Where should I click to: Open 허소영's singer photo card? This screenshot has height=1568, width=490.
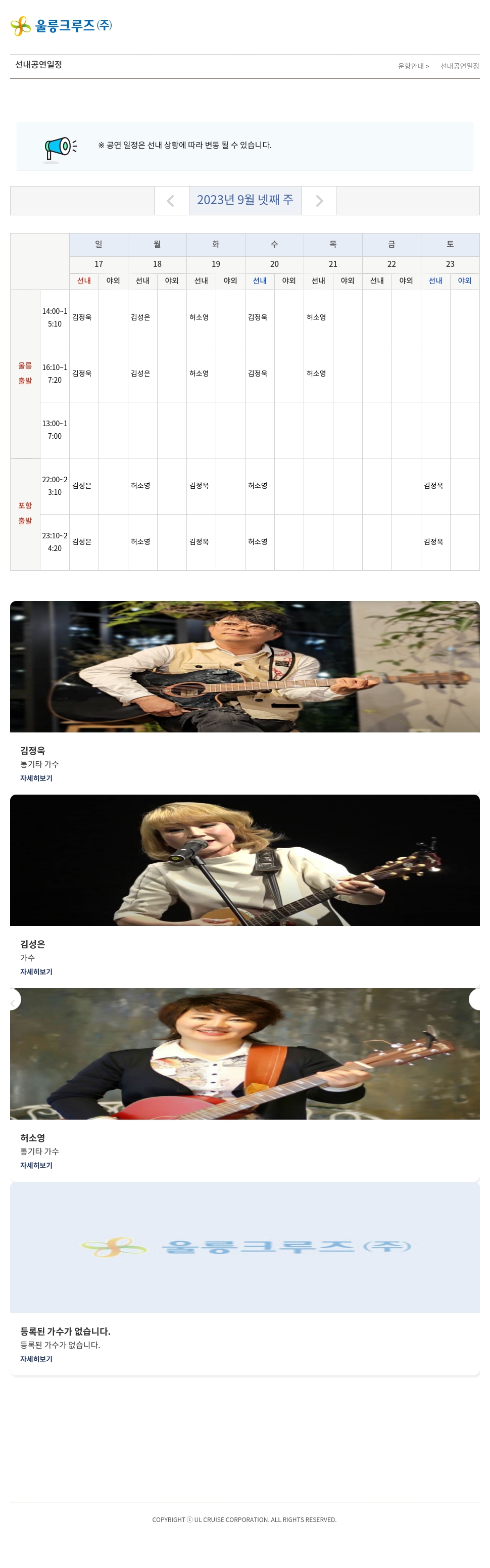click(x=244, y=1053)
